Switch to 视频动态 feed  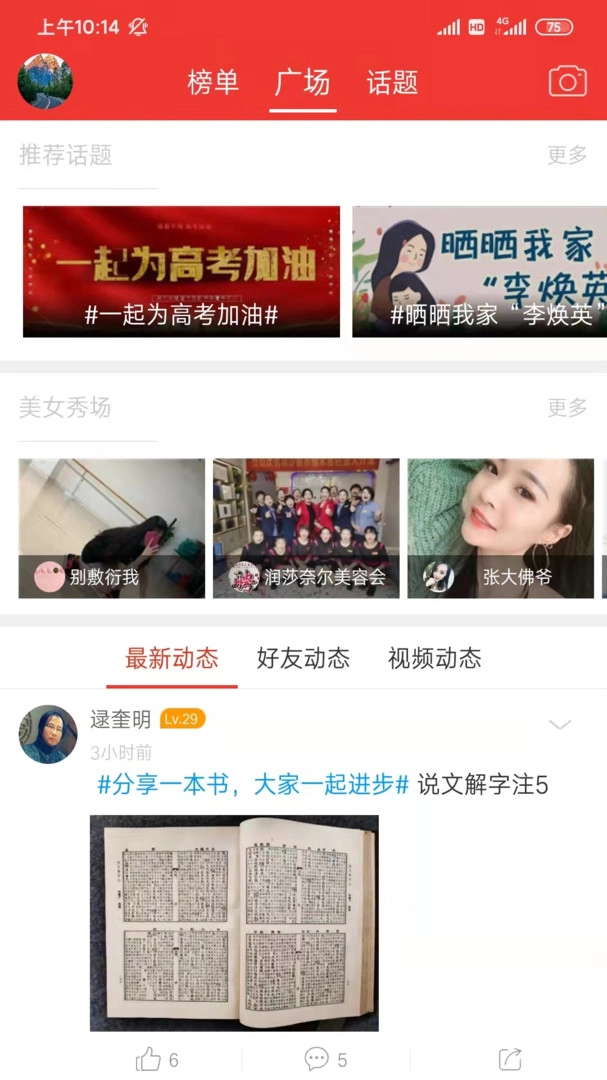pyautogui.click(x=434, y=658)
